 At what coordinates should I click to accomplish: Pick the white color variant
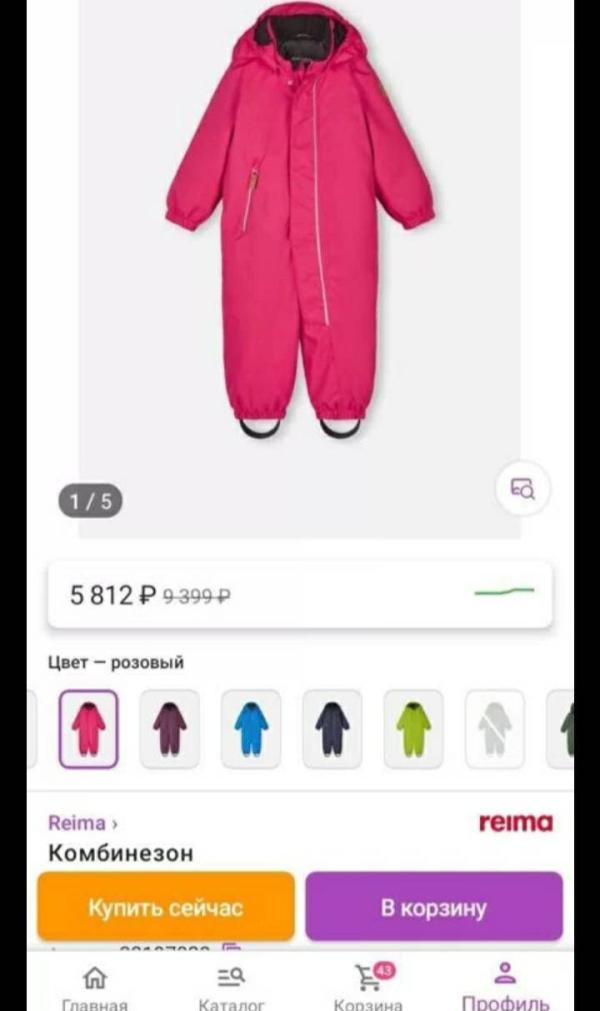click(494, 729)
